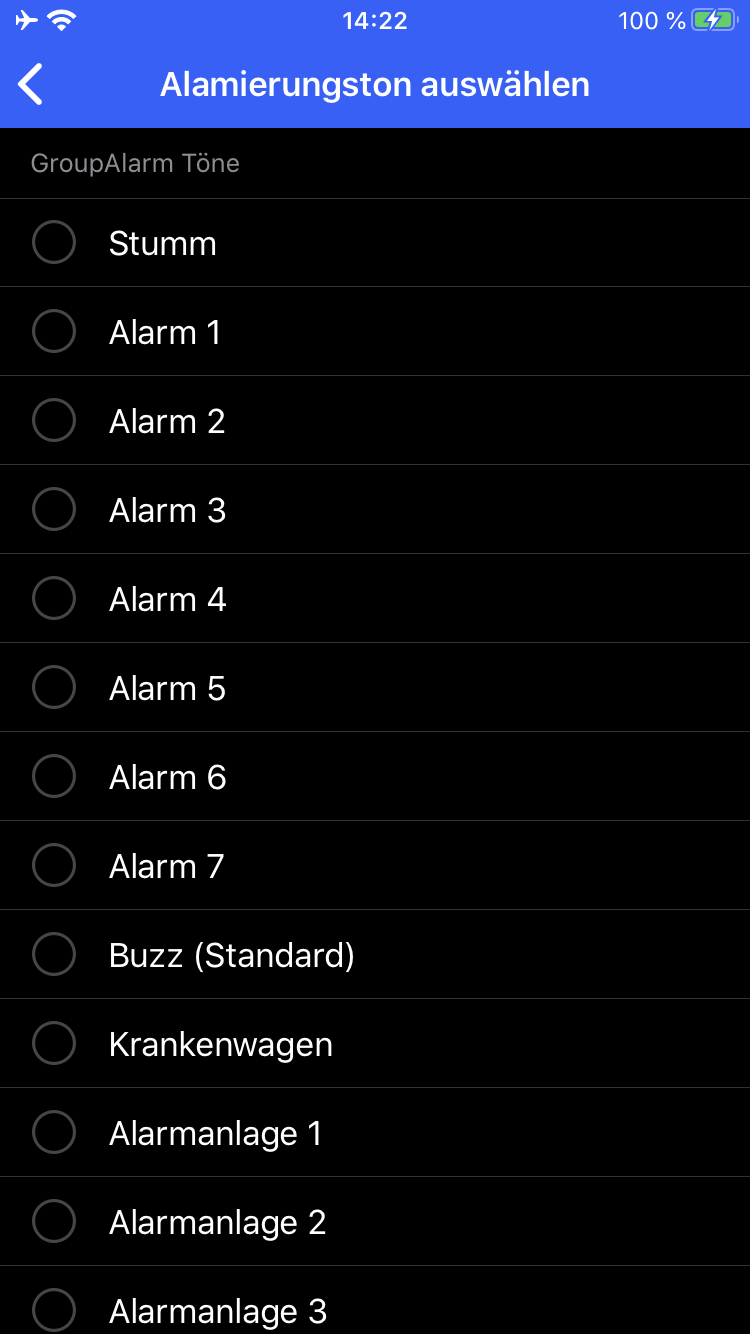This screenshot has height=1334, width=750.
Task: Pick the Alarm 2 tone
Action: pyautogui.click(x=54, y=421)
